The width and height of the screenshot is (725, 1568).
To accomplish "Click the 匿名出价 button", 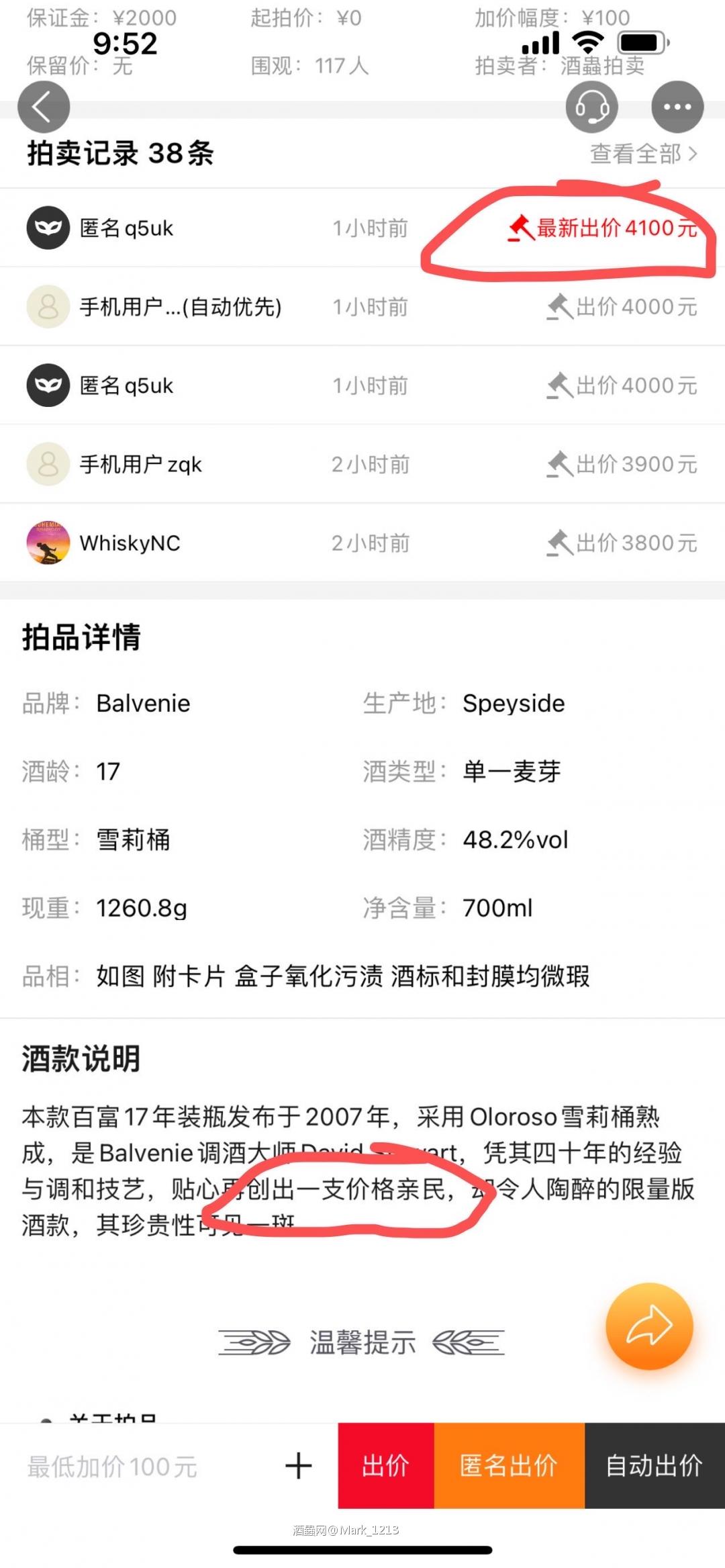I will pos(510,1465).
